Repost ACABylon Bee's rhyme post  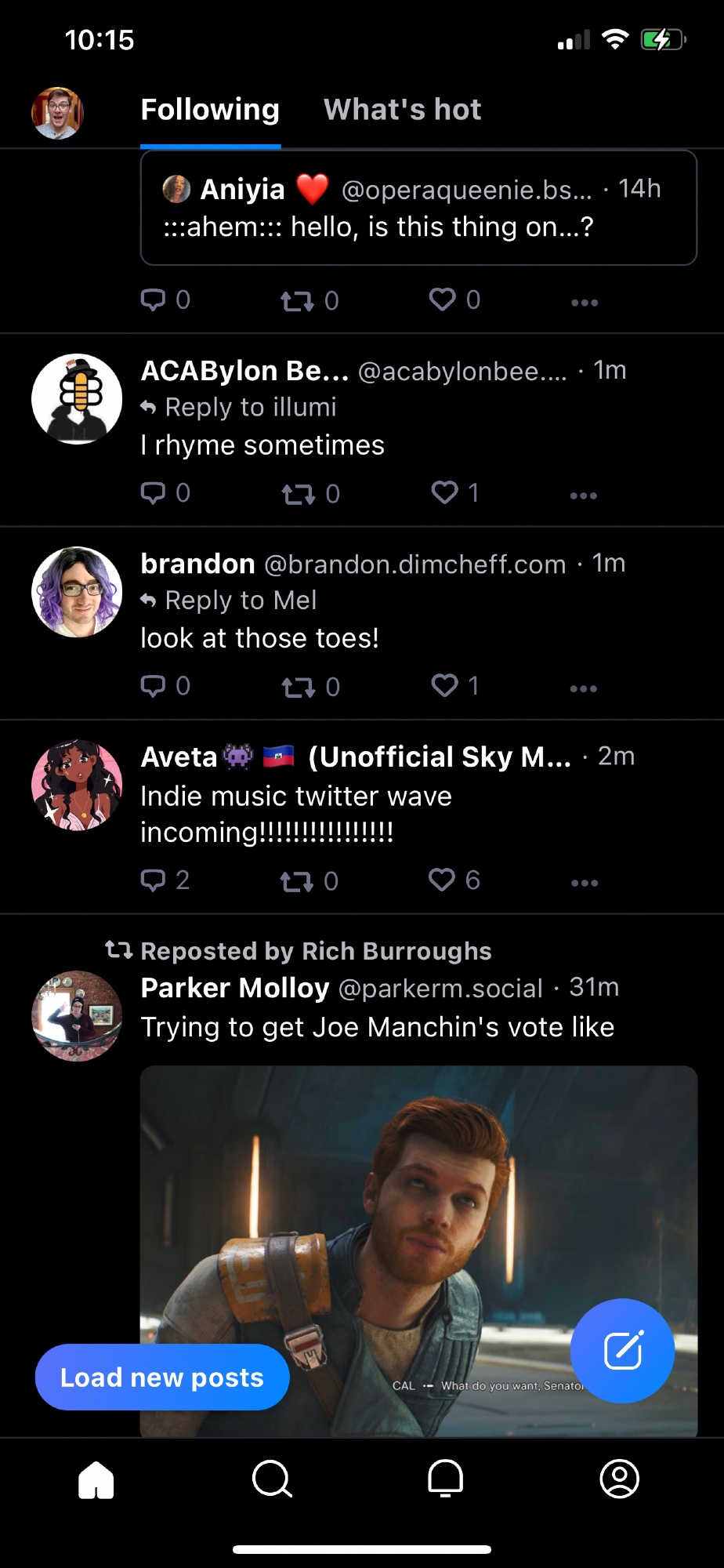(x=298, y=494)
